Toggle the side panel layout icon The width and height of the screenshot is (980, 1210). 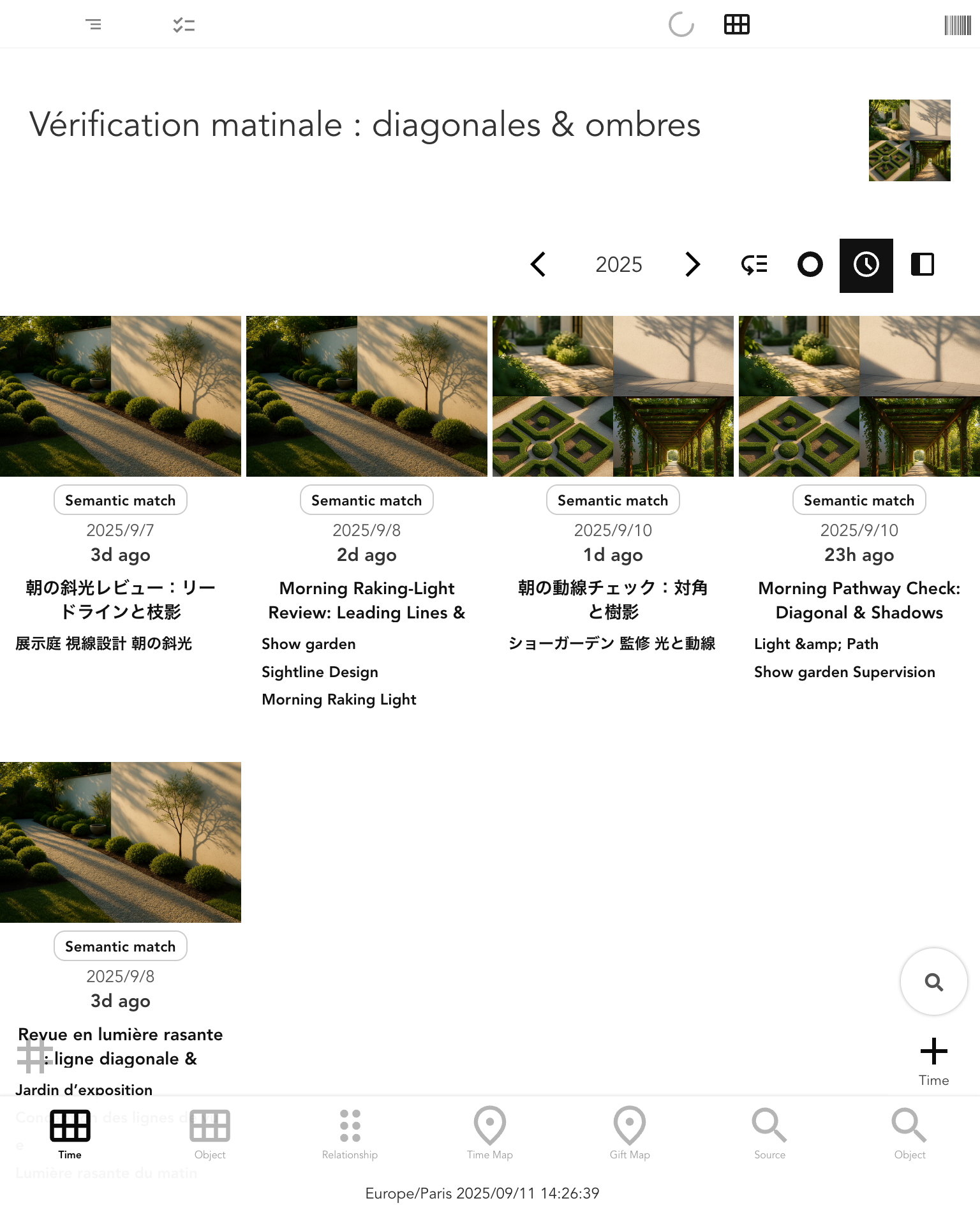[922, 264]
